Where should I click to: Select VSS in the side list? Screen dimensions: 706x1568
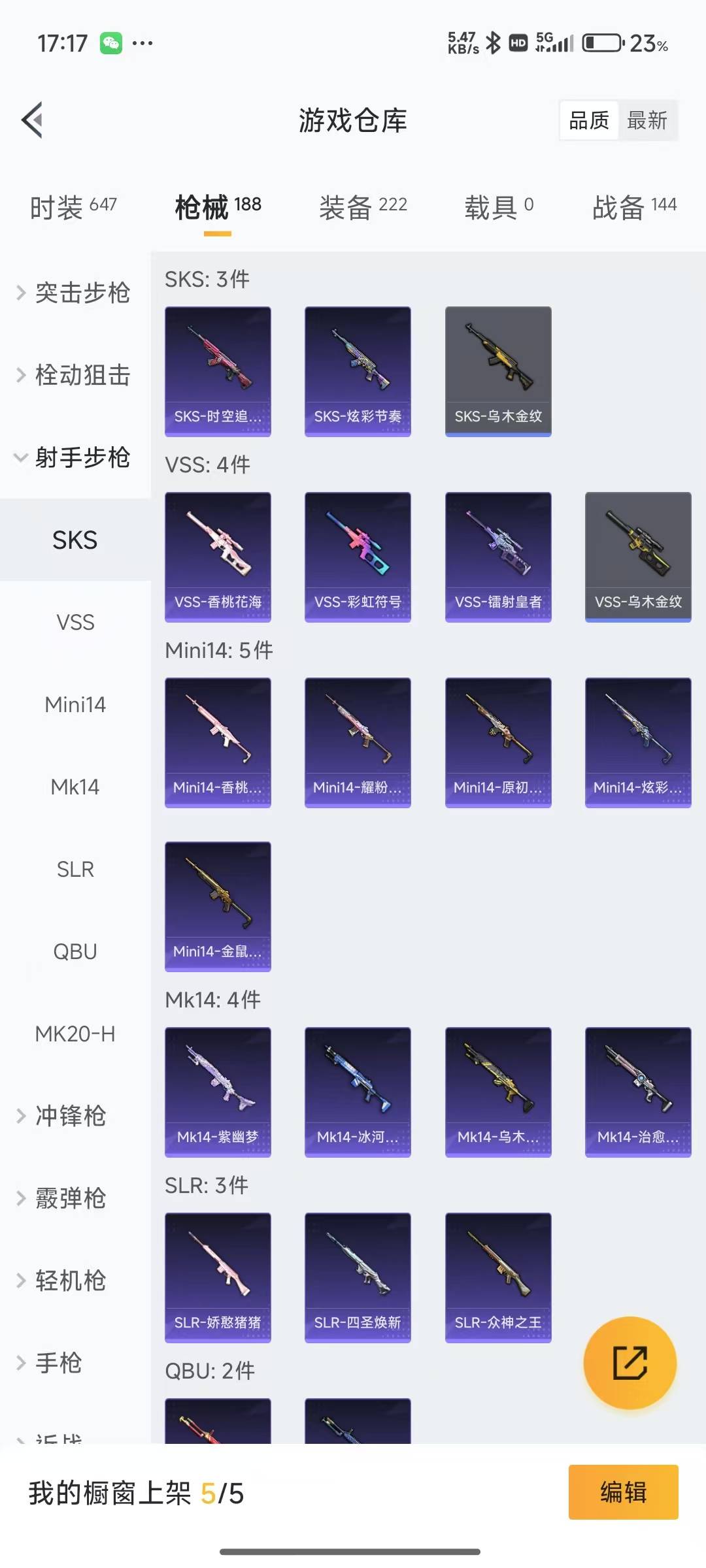pyautogui.click(x=75, y=622)
